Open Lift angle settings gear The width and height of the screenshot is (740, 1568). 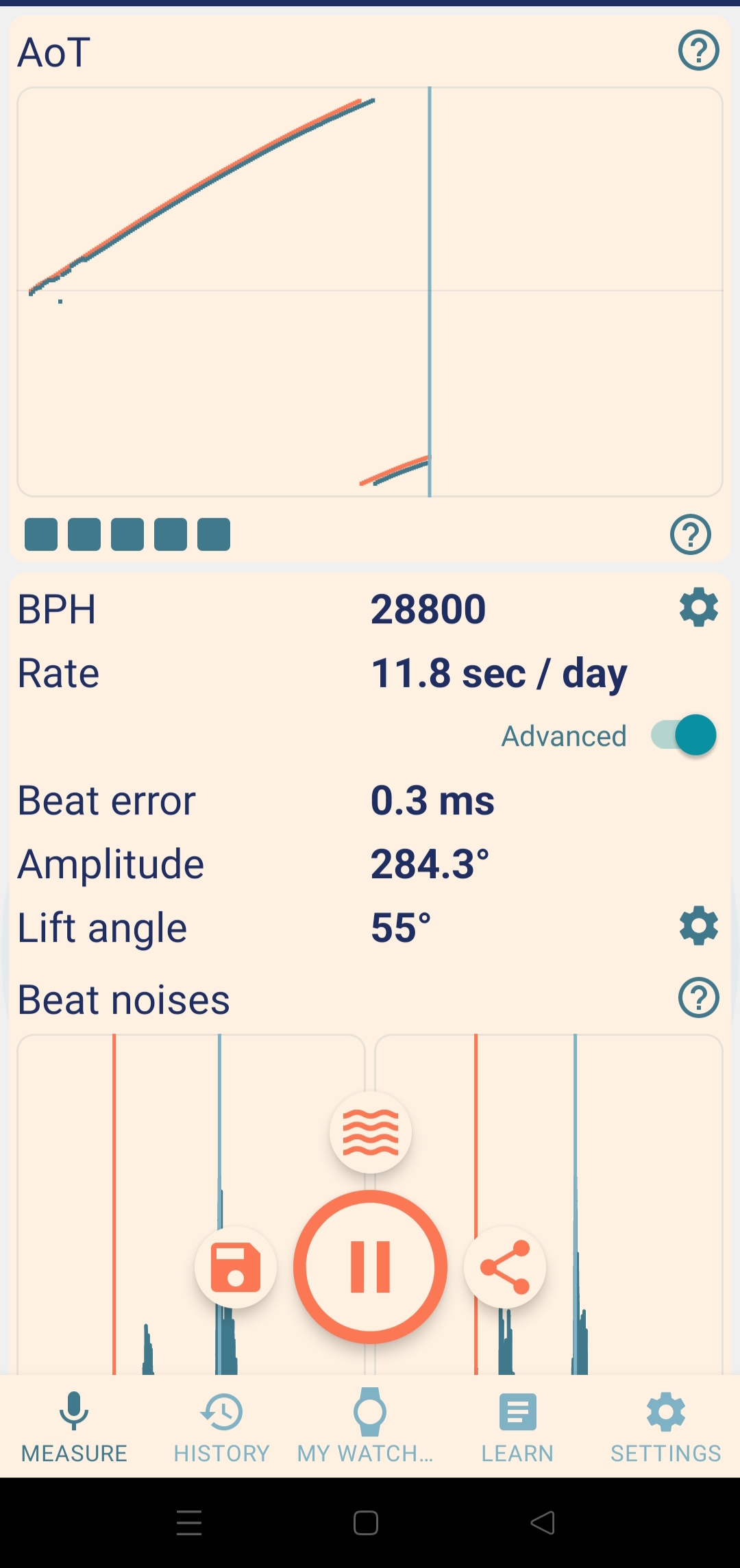click(698, 926)
